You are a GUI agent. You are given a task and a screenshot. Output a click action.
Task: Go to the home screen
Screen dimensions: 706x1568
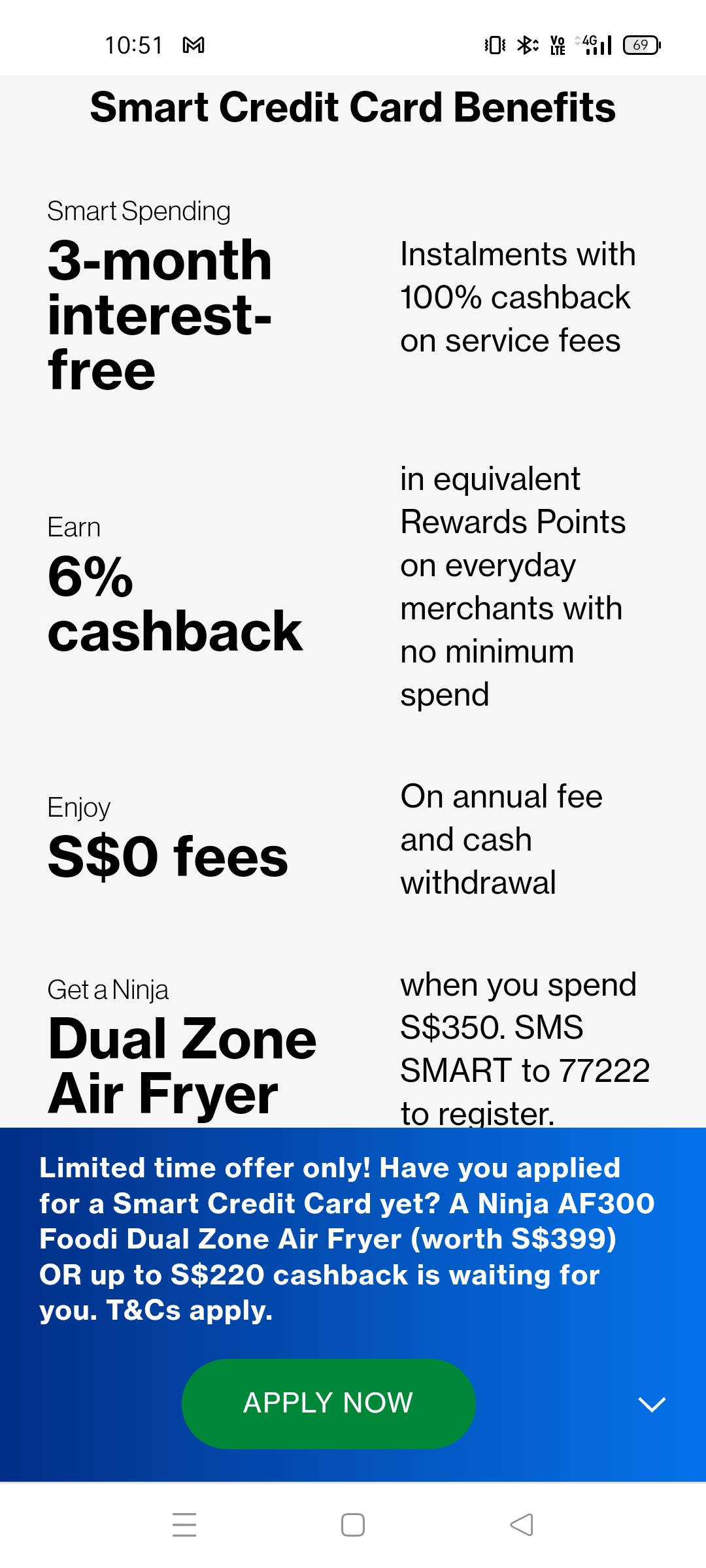(x=353, y=1525)
